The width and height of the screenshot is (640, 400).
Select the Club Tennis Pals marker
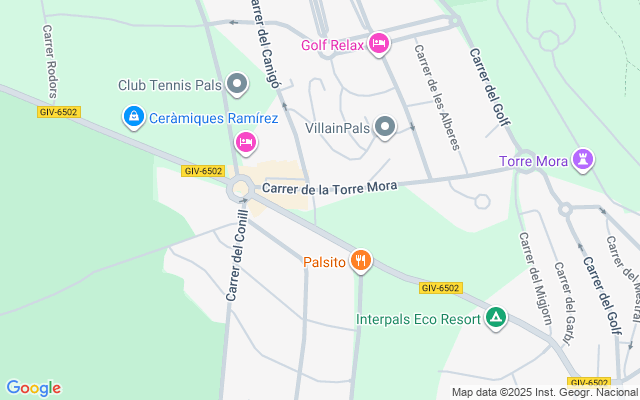pyautogui.click(x=237, y=85)
